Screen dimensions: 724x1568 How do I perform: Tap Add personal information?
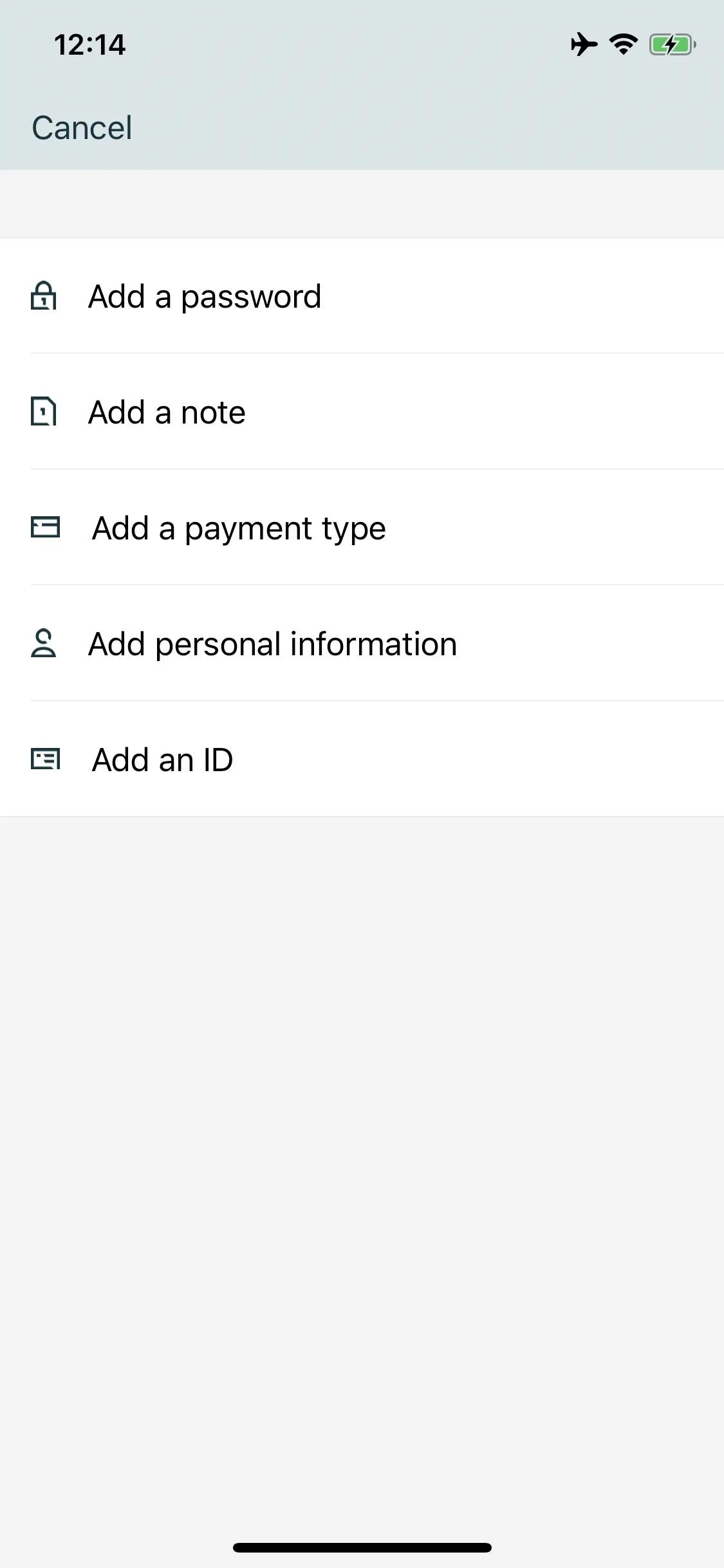(362, 644)
